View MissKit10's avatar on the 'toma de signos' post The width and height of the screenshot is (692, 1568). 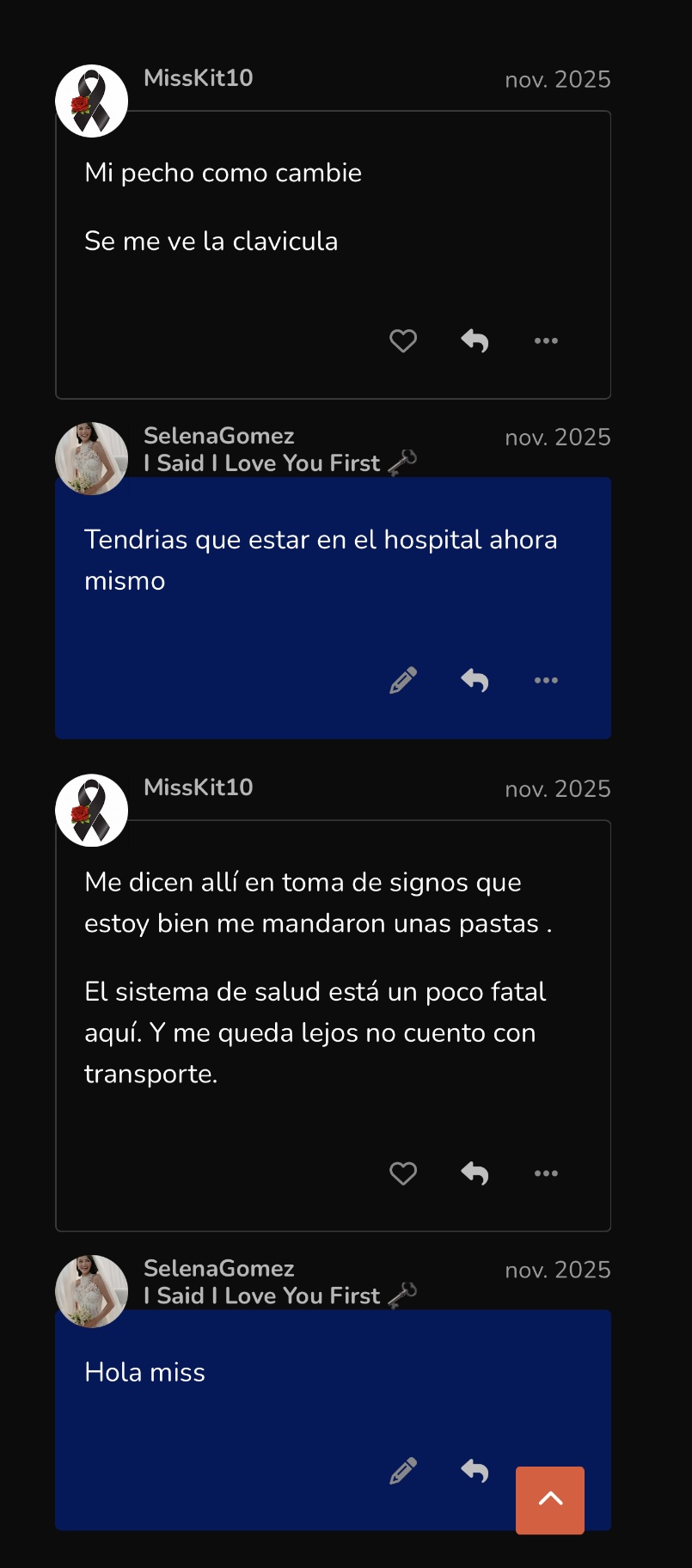tap(92, 811)
